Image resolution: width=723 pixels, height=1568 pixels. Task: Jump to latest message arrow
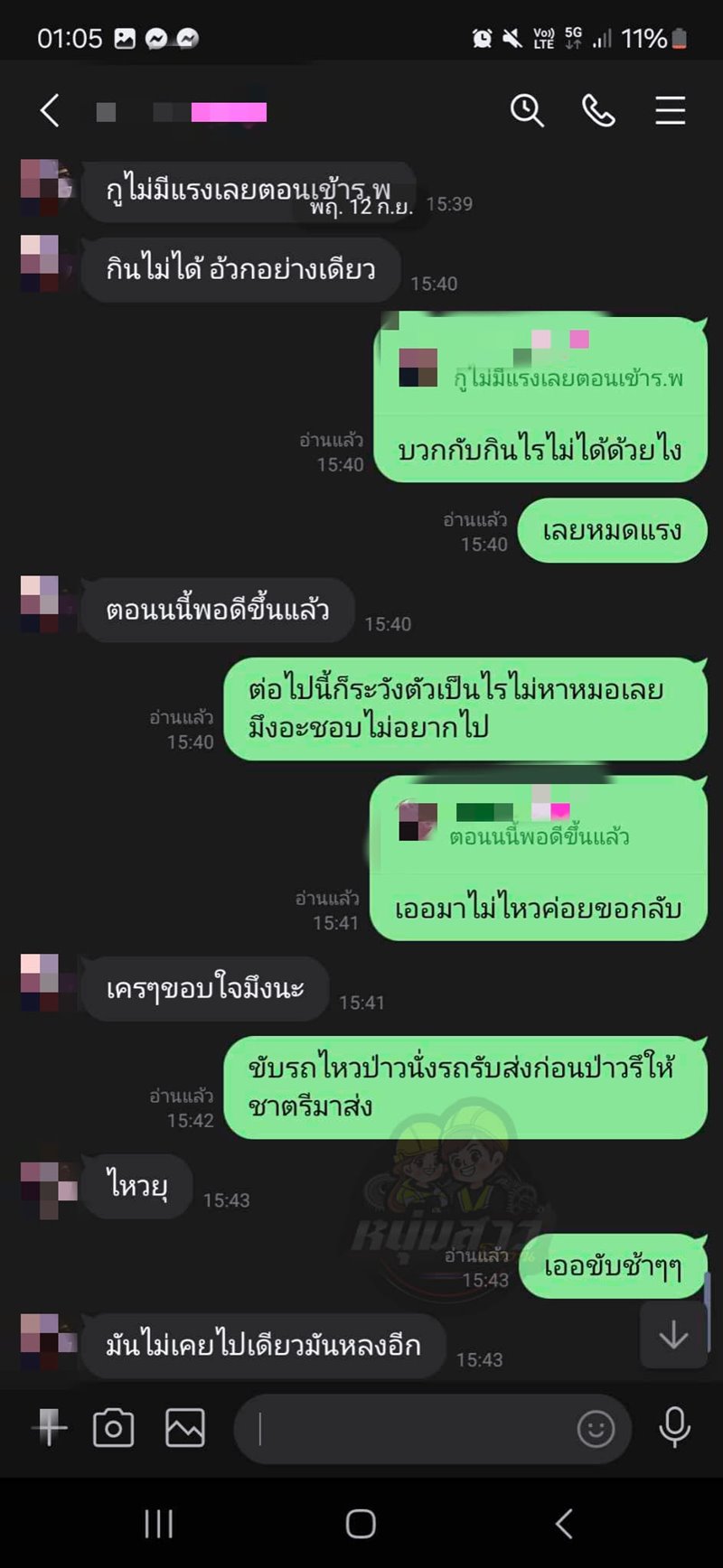point(673,1335)
